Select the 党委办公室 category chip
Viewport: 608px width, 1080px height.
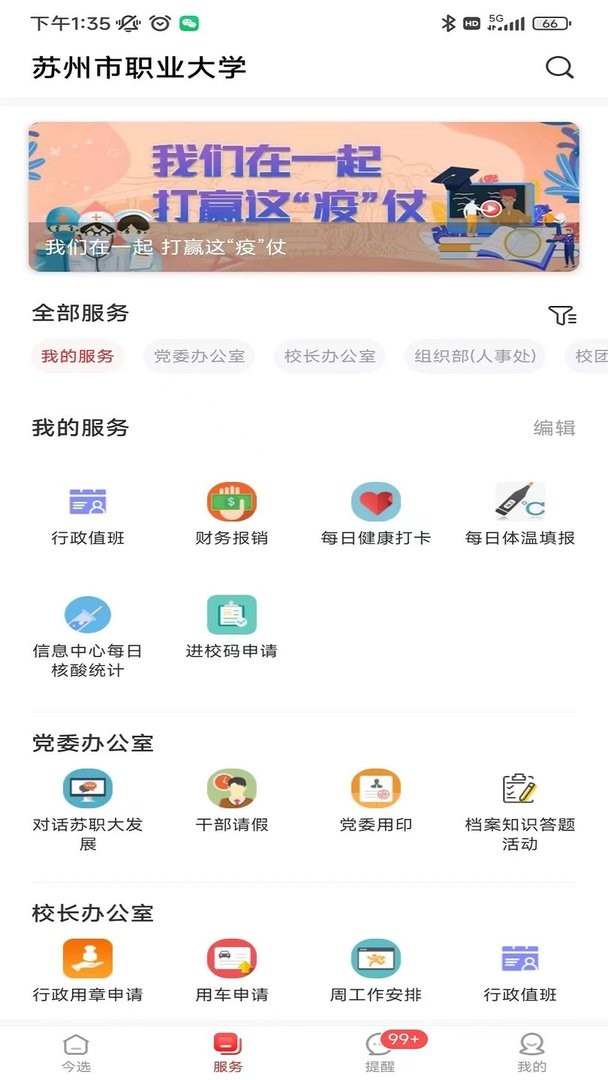(198, 356)
